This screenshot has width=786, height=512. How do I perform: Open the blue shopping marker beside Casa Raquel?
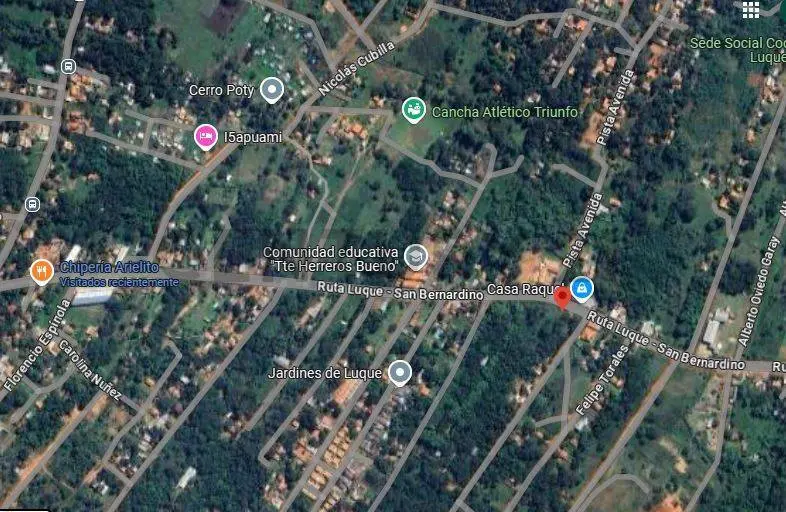pyautogui.click(x=582, y=290)
